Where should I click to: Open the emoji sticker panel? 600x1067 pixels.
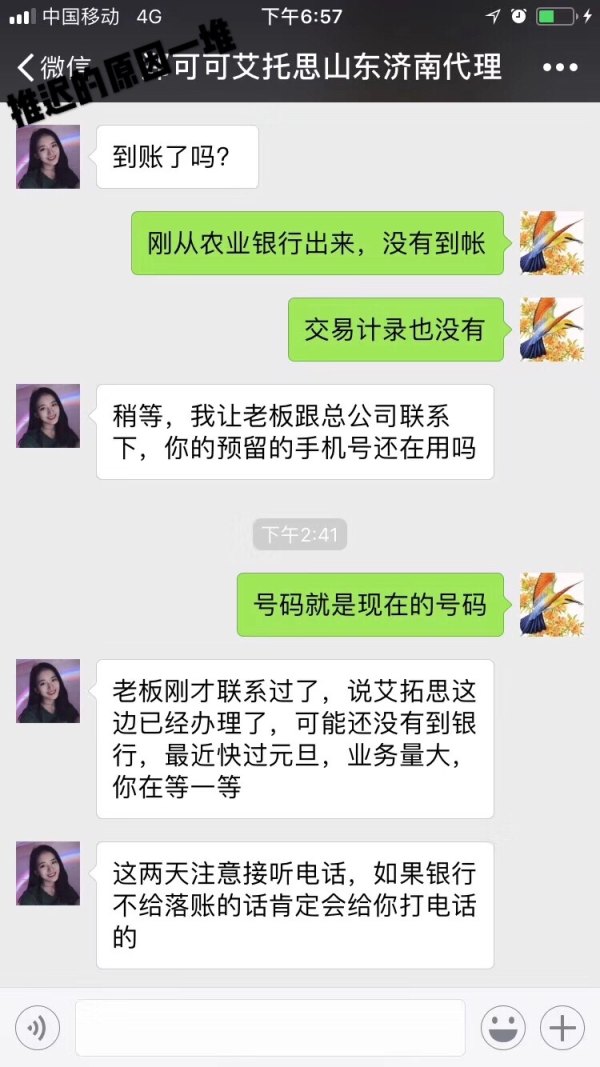pos(503,1027)
